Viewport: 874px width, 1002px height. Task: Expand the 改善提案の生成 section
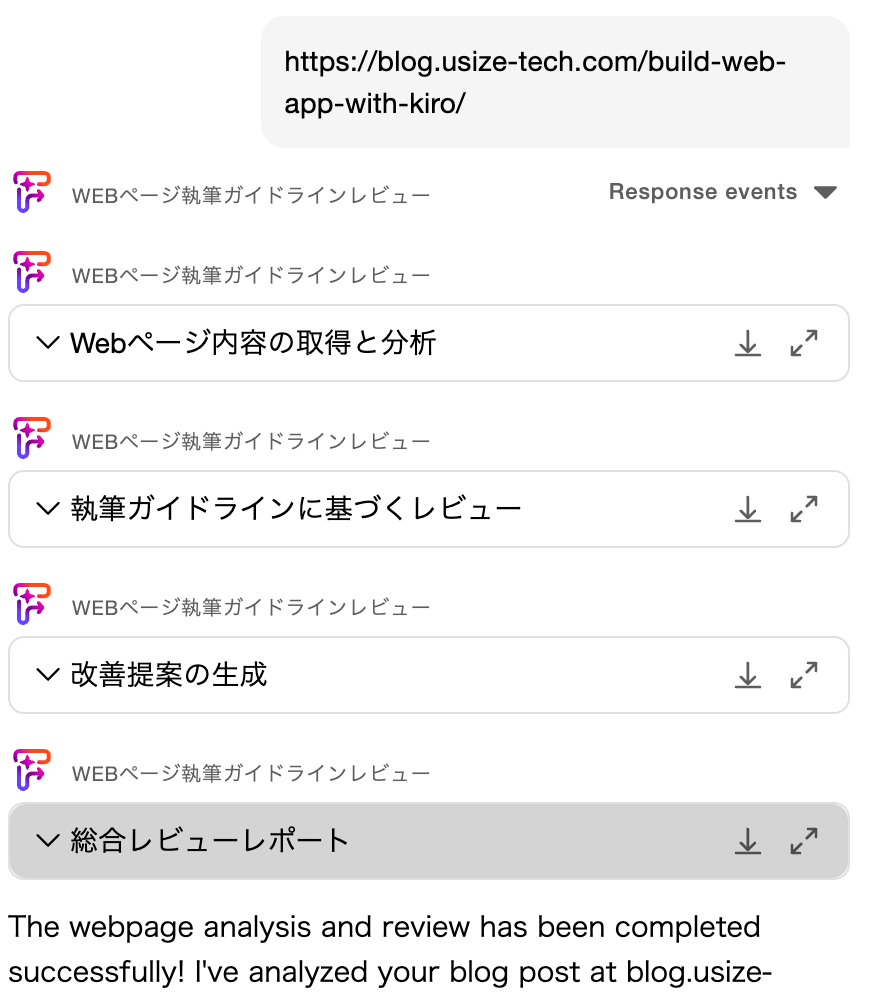click(x=48, y=676)
